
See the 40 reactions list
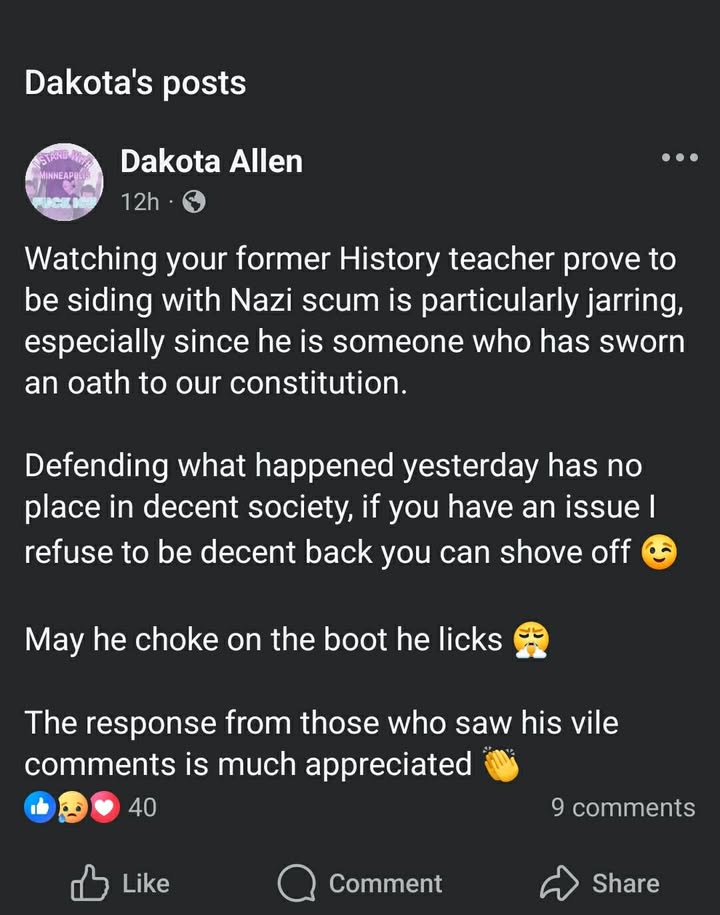coord(90,807)
